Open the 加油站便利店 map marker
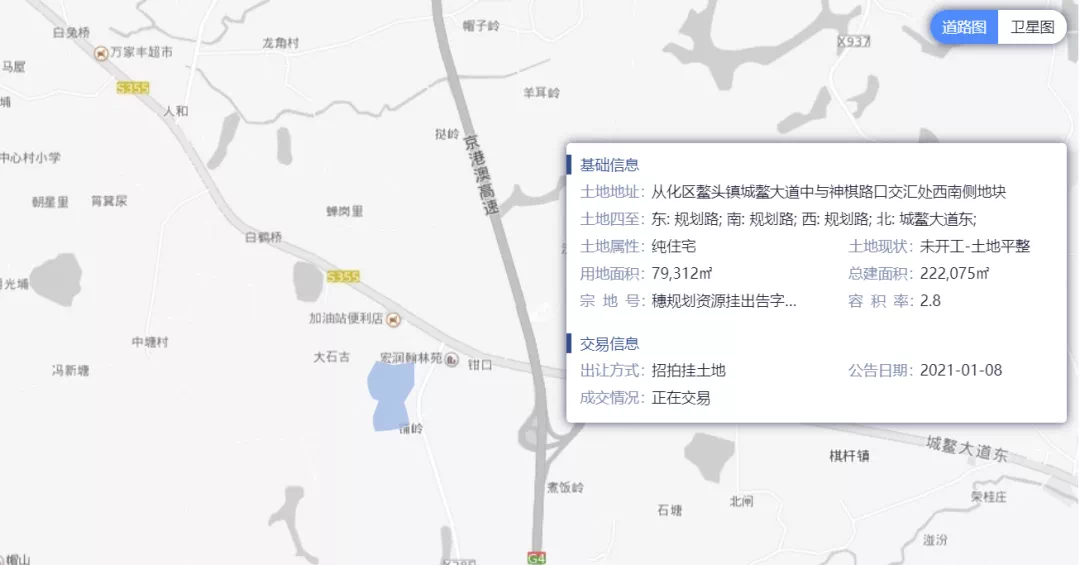 [x=394, y=320]
